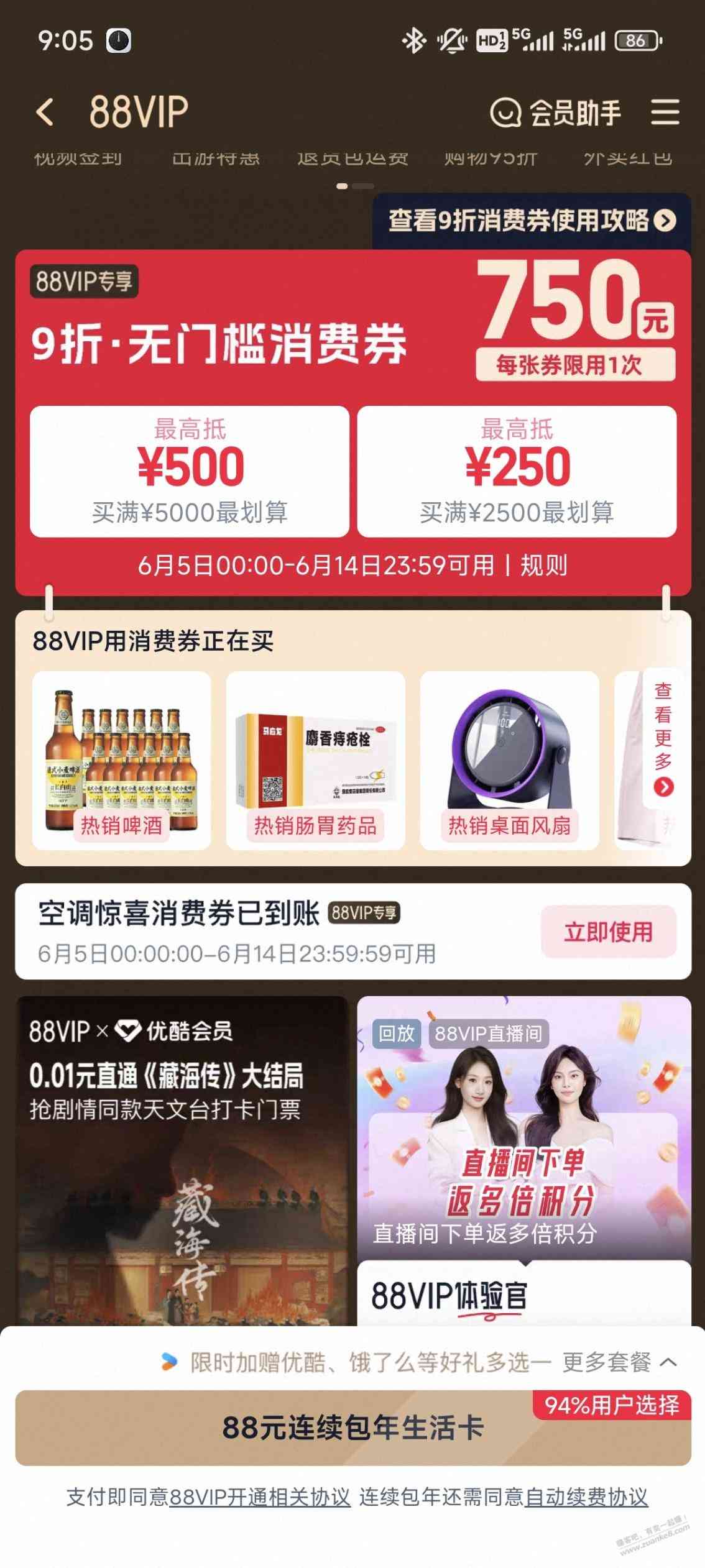Read the 自动续费协议

click(x=586, y=1497)
